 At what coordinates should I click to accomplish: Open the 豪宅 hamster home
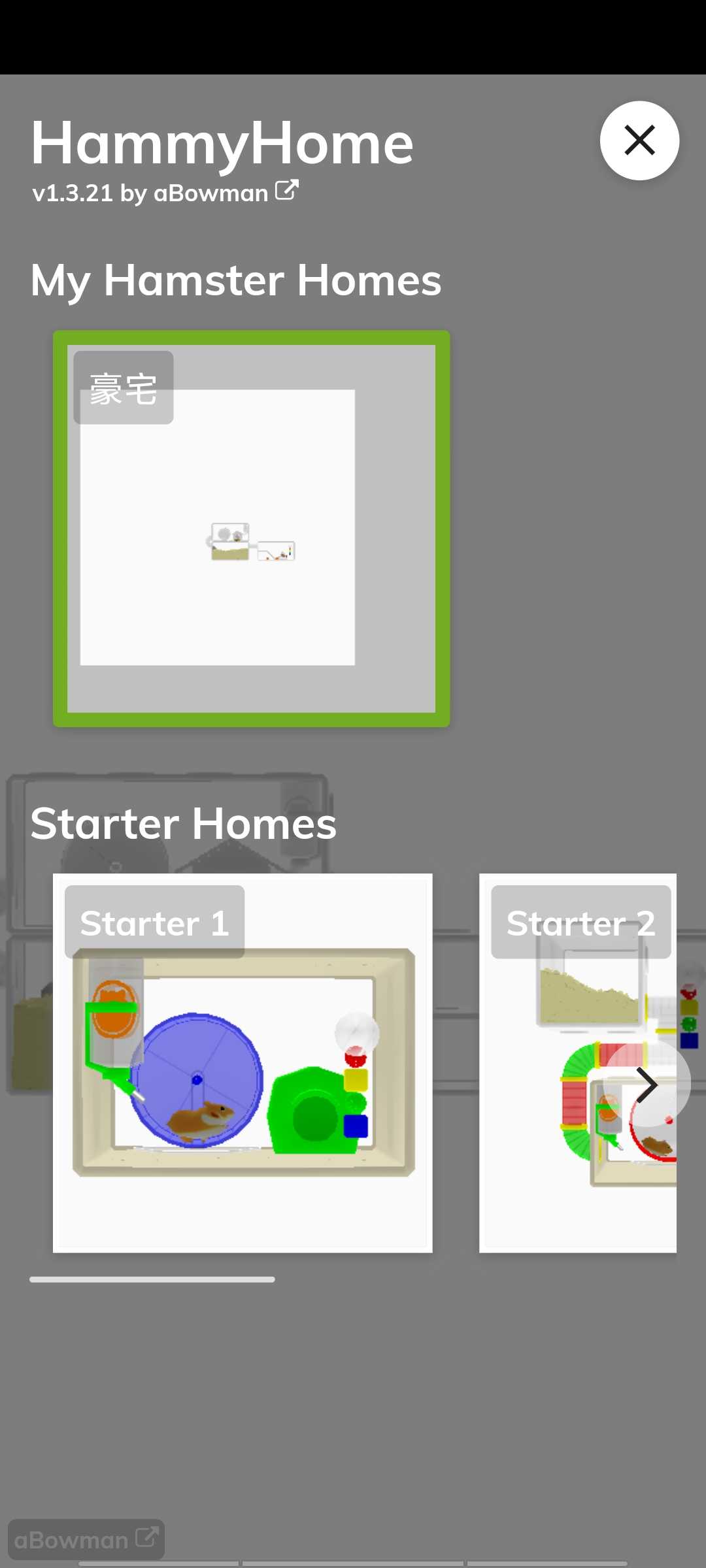[251, 529]
